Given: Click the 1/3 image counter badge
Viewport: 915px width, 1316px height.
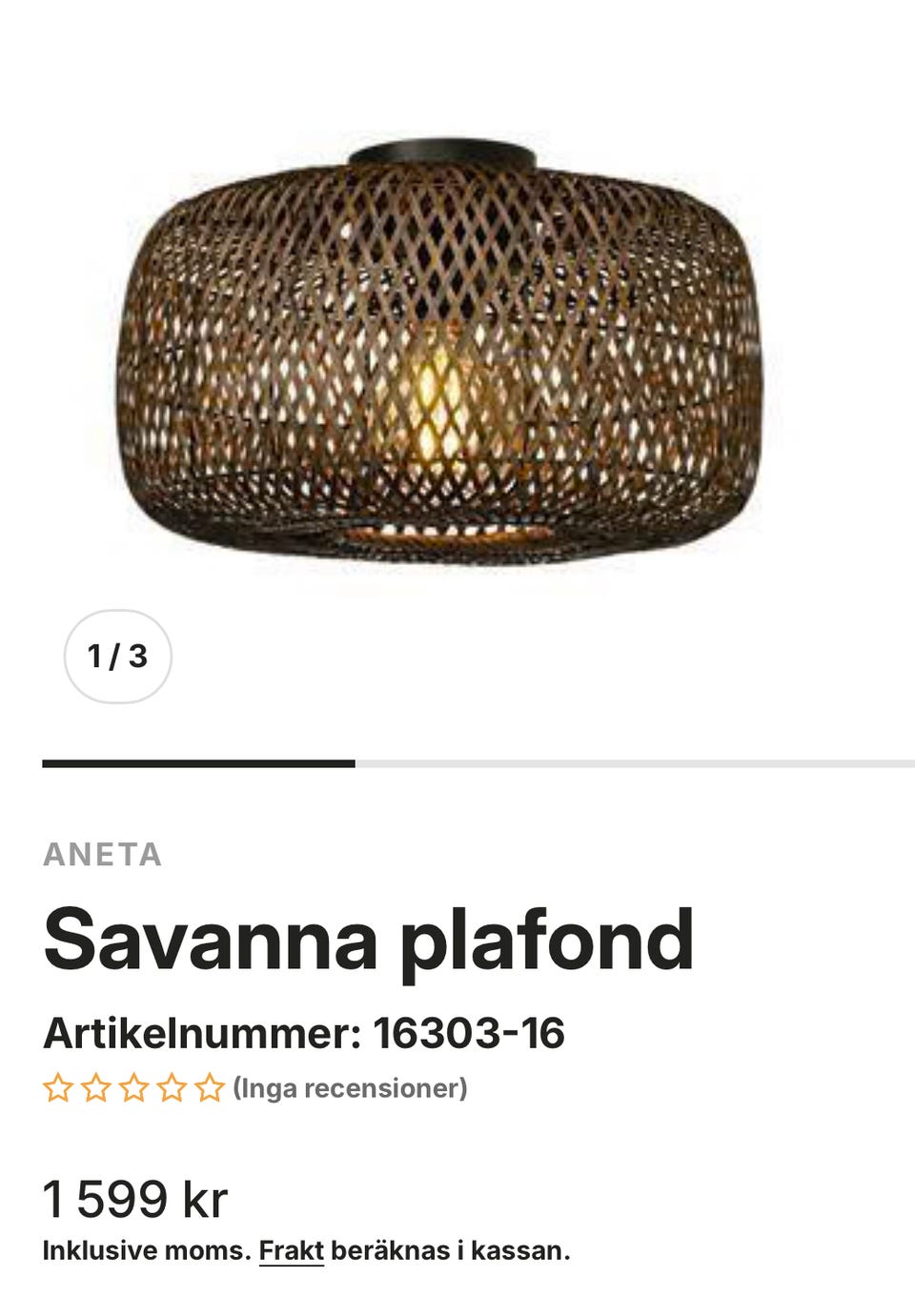Looking at the screenshot, I should [x=116, y=655].
